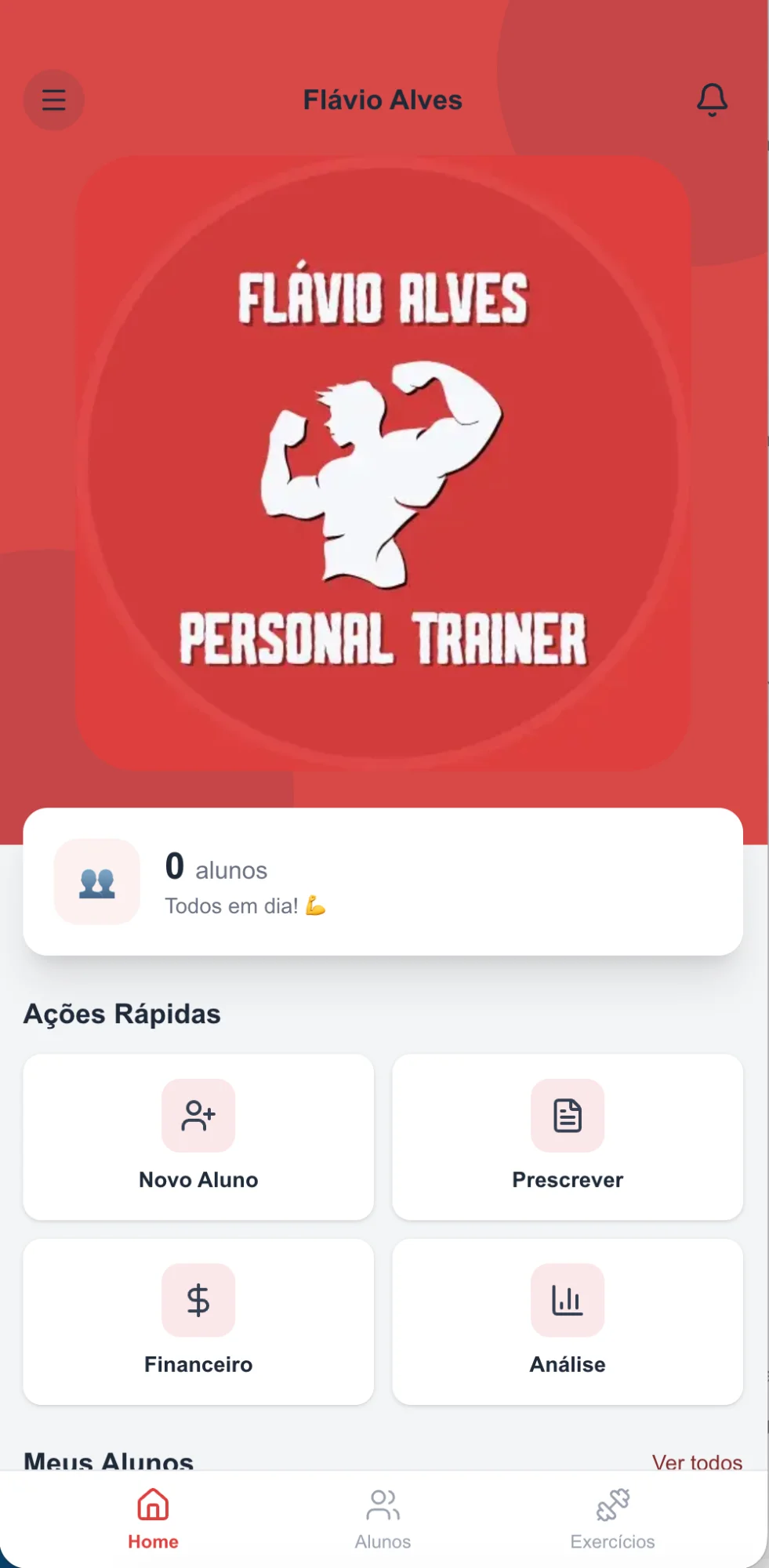Screen dimensions: 769x1568
Task: Open the Novo Aluno icon
Action: [x=198, y=1115]
